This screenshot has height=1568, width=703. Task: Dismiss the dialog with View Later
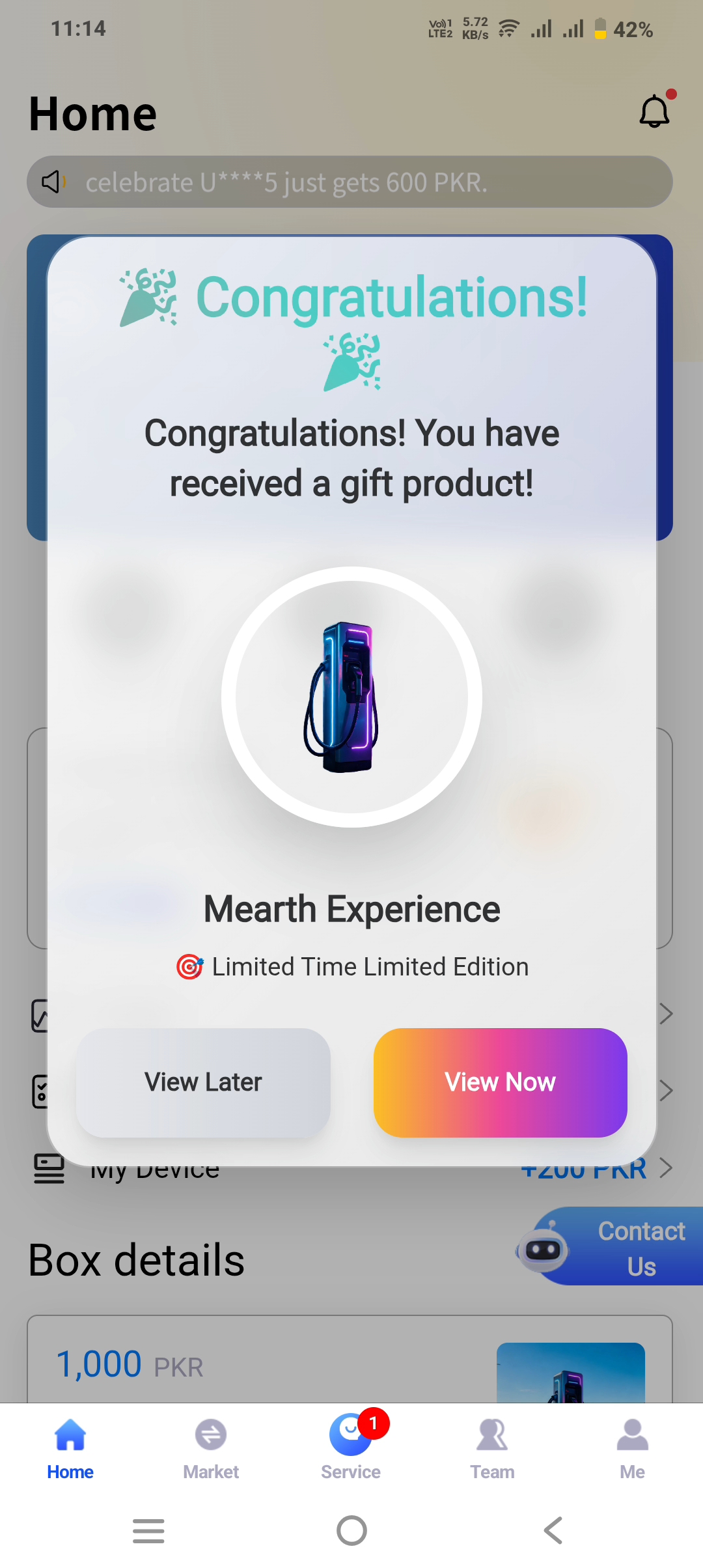[203, 1082]
